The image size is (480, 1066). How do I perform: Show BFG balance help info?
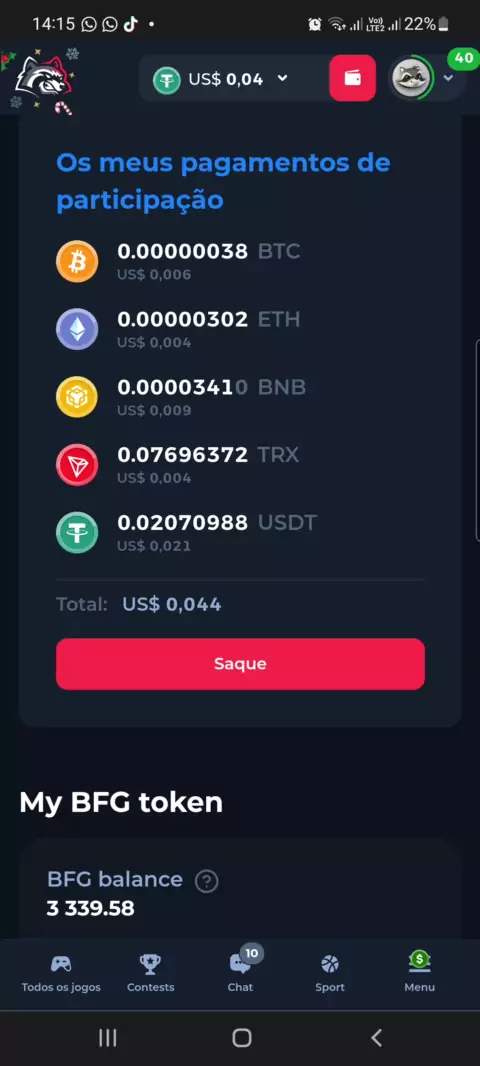tap(207, 881)
